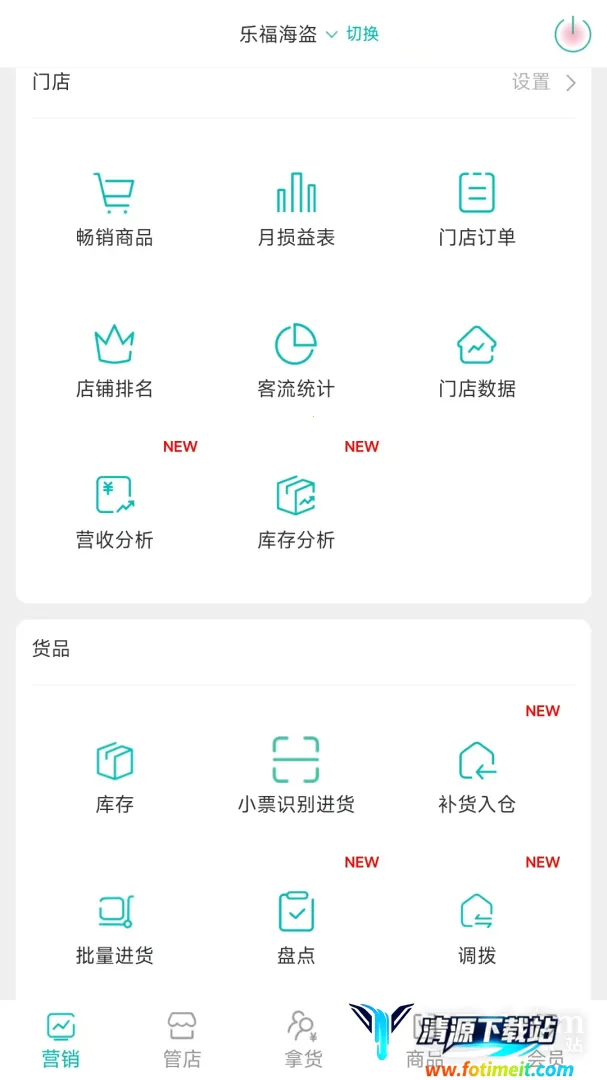Open 门店订单 orders

(x=477, y=209)
